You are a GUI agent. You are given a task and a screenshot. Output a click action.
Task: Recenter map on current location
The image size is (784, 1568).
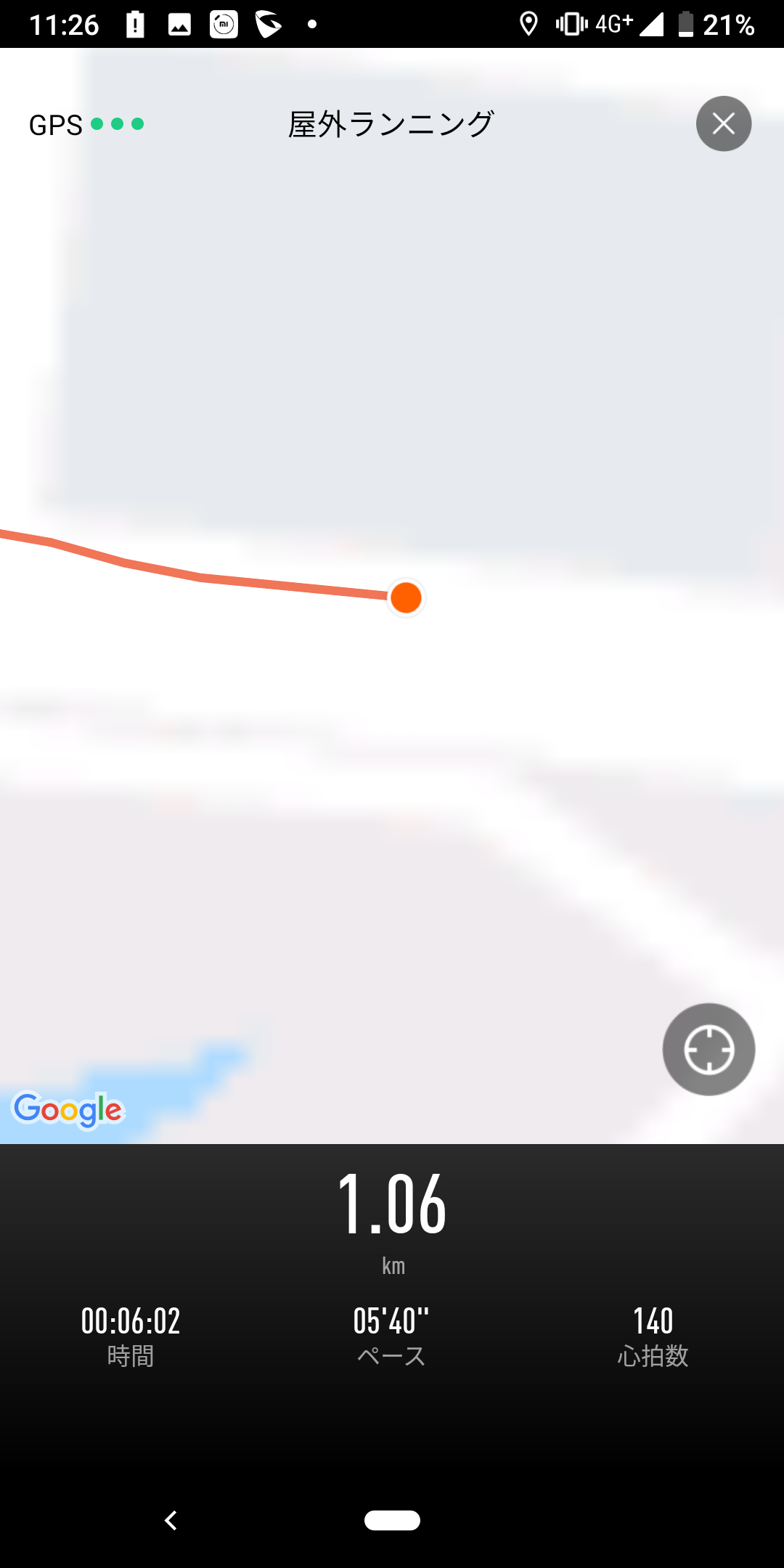709,1050
